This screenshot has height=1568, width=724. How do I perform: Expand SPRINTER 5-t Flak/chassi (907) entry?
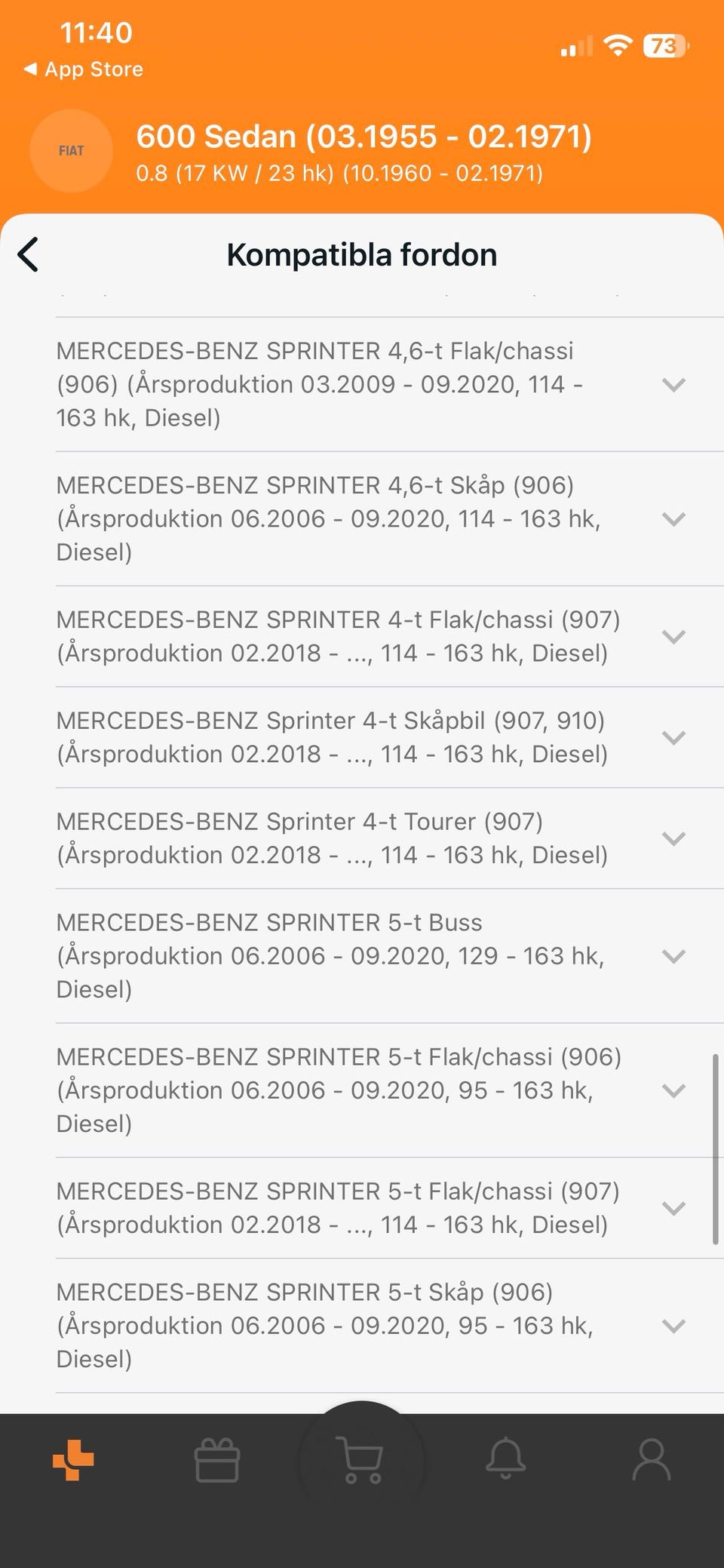pyautogui.click(x=673, y=1207)
